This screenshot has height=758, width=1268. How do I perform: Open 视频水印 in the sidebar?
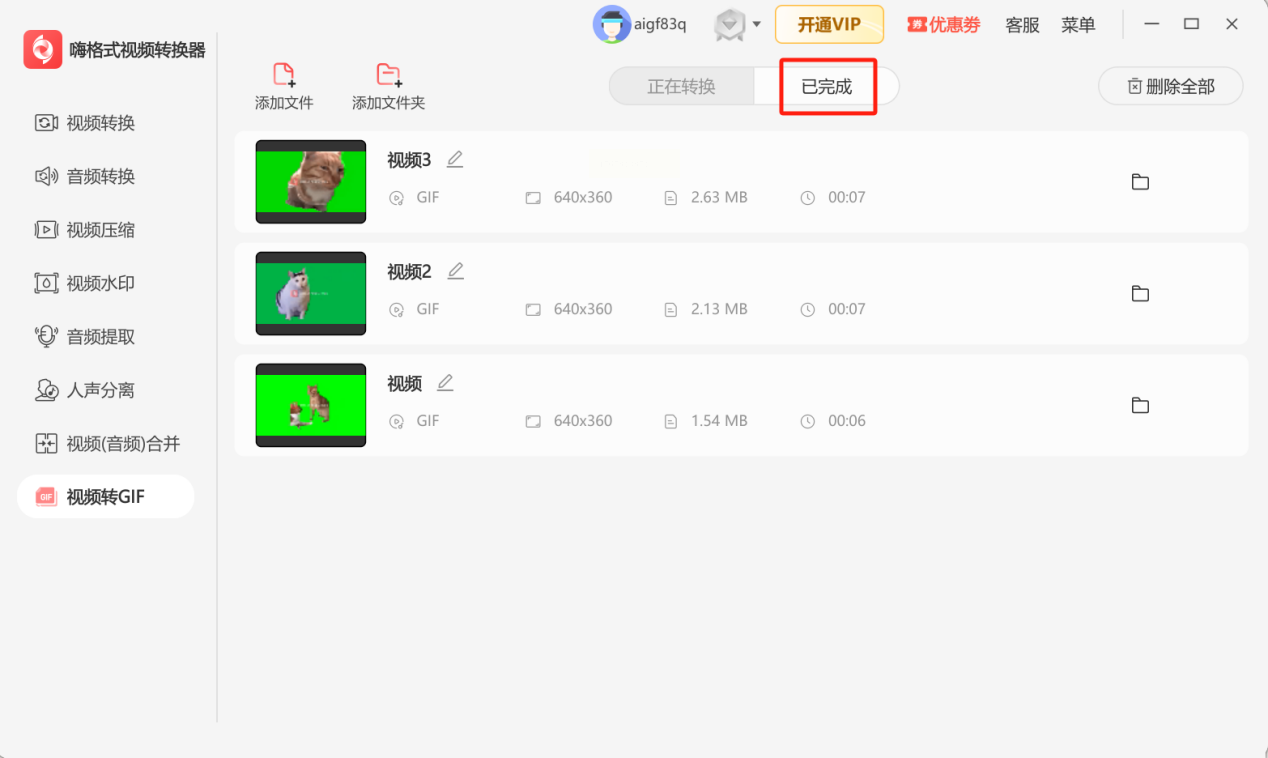point(100,284)
